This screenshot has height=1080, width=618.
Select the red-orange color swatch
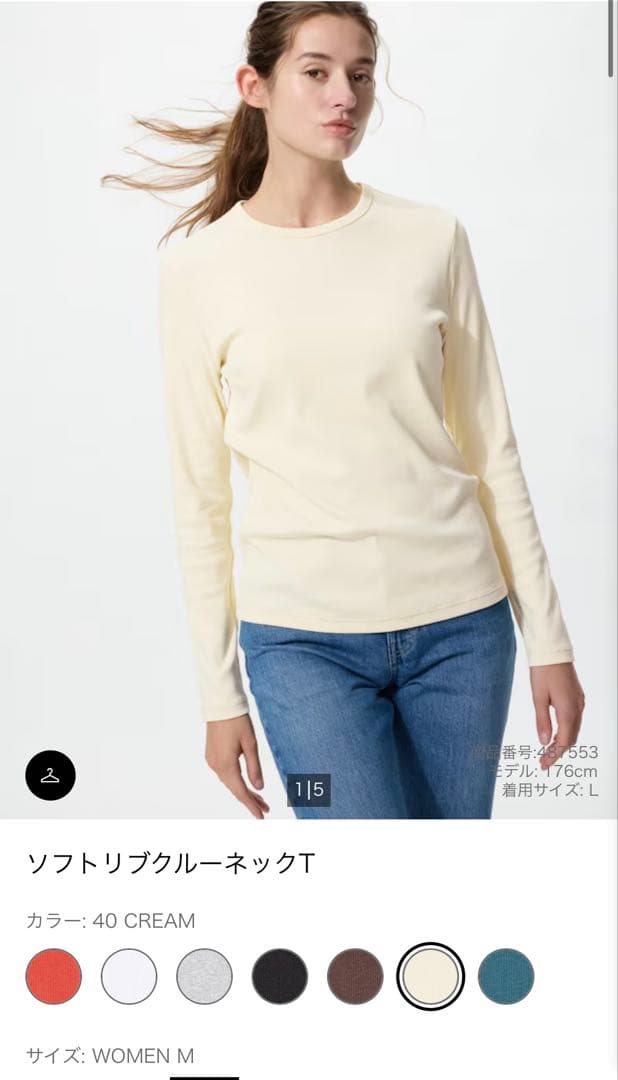pyautogui.click(x=54, y=976)
